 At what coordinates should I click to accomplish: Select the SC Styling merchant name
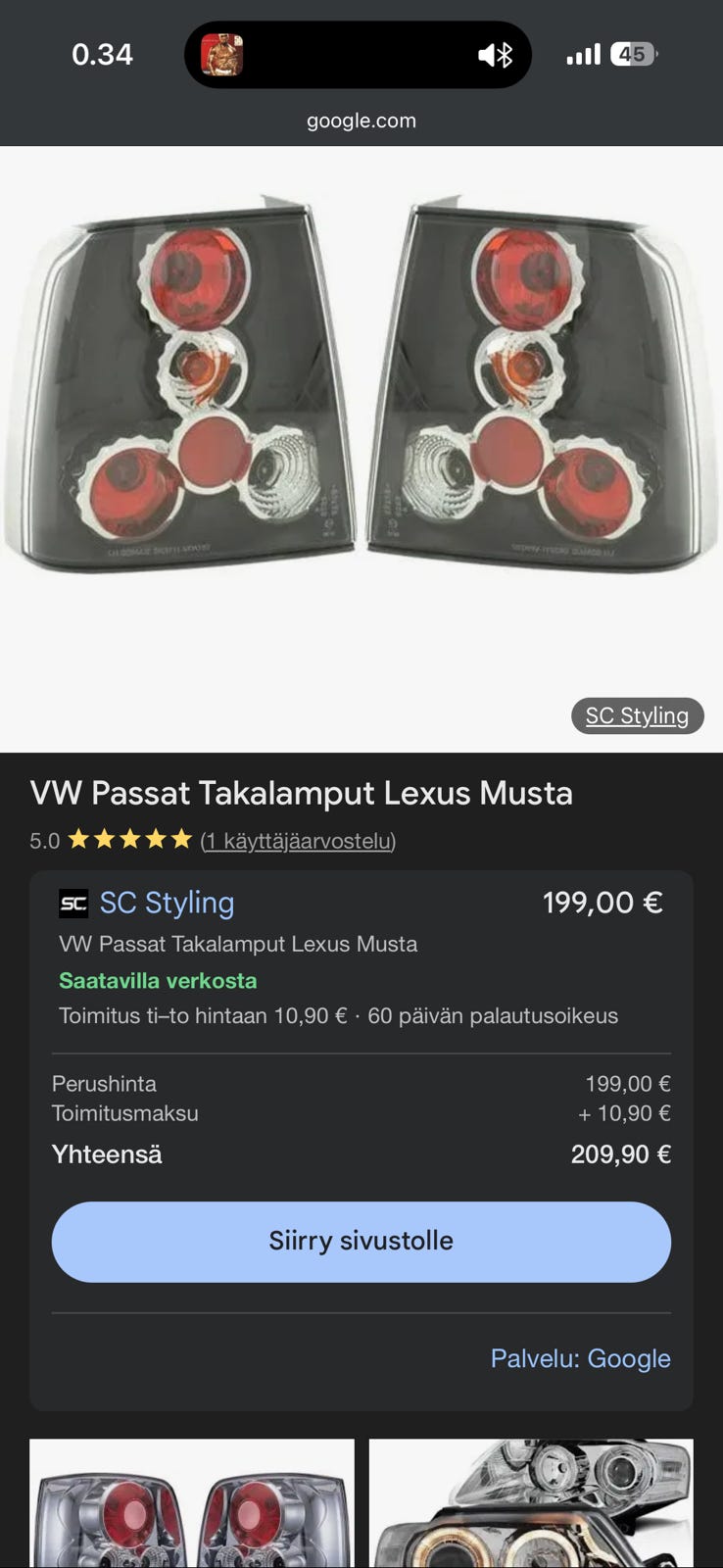coord(167,903)
